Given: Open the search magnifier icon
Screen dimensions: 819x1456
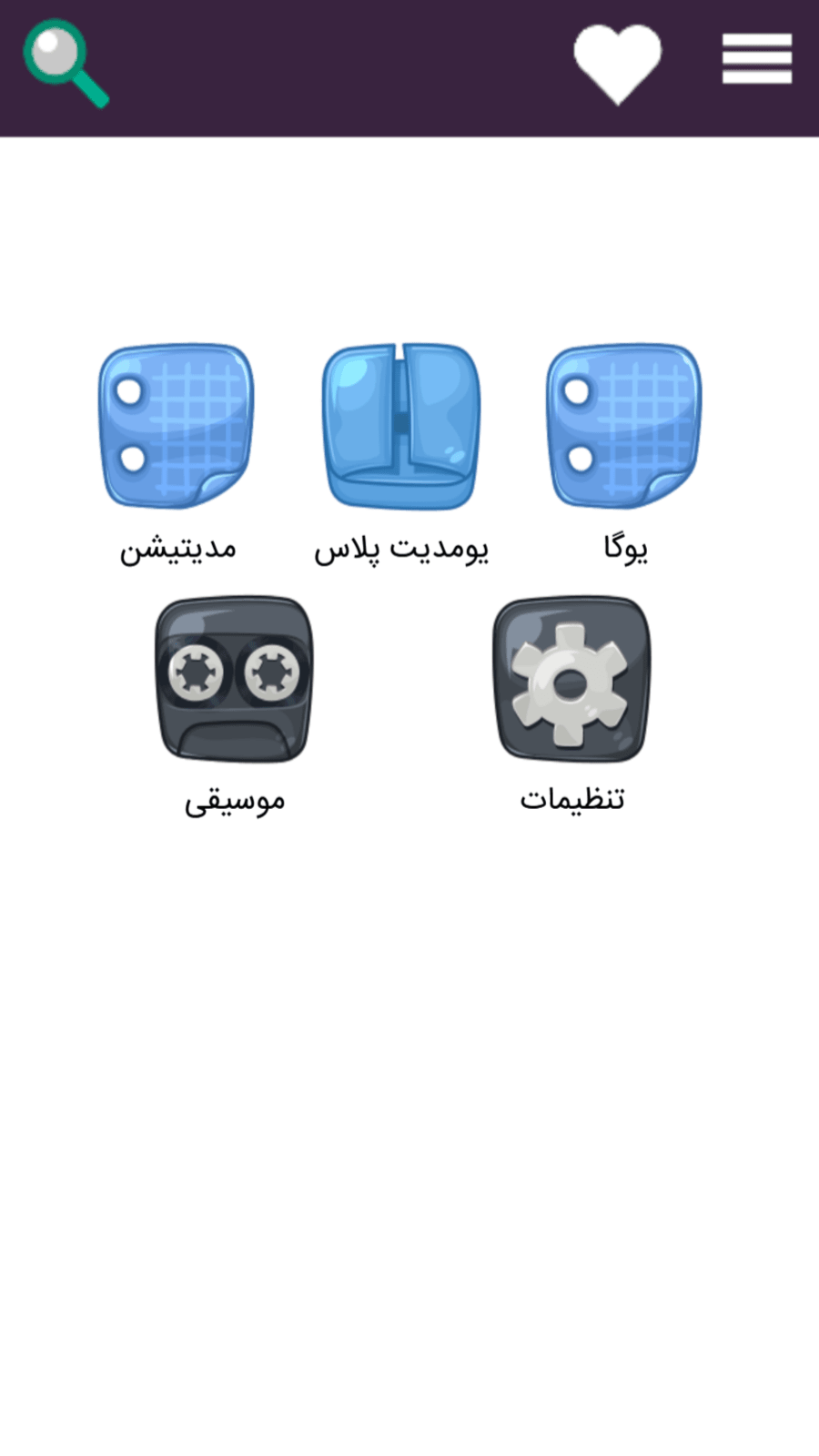Looking at the screenshot, I should click(66, 64).
